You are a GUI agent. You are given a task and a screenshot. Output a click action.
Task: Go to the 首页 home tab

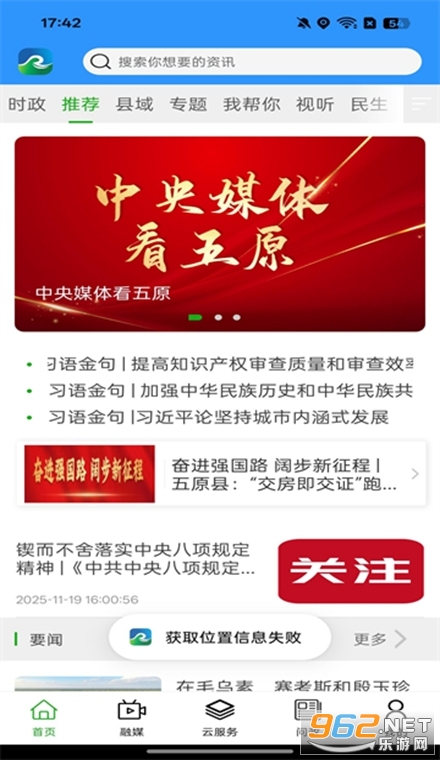tap(44, 718)
